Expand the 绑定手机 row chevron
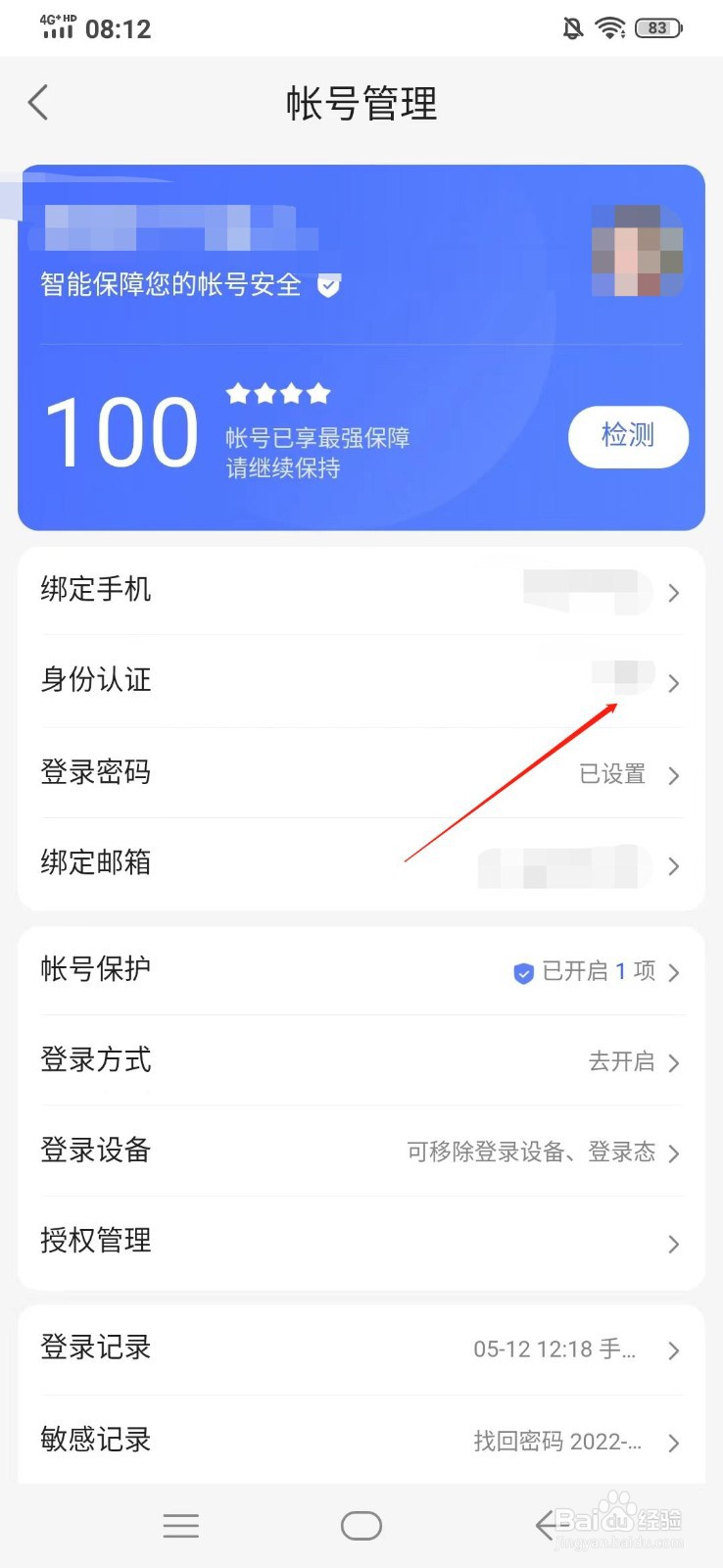The image size is (723, 1568). point(674,592)
